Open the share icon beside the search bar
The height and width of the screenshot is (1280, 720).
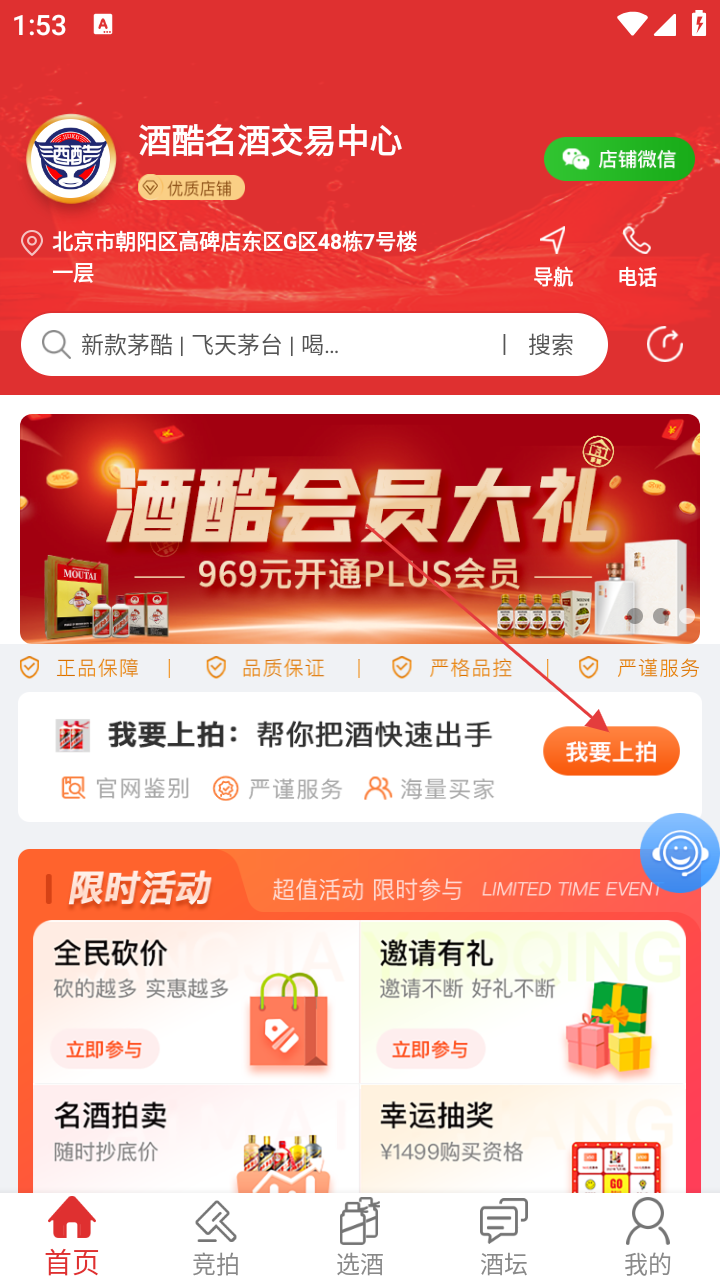(665, 345)
